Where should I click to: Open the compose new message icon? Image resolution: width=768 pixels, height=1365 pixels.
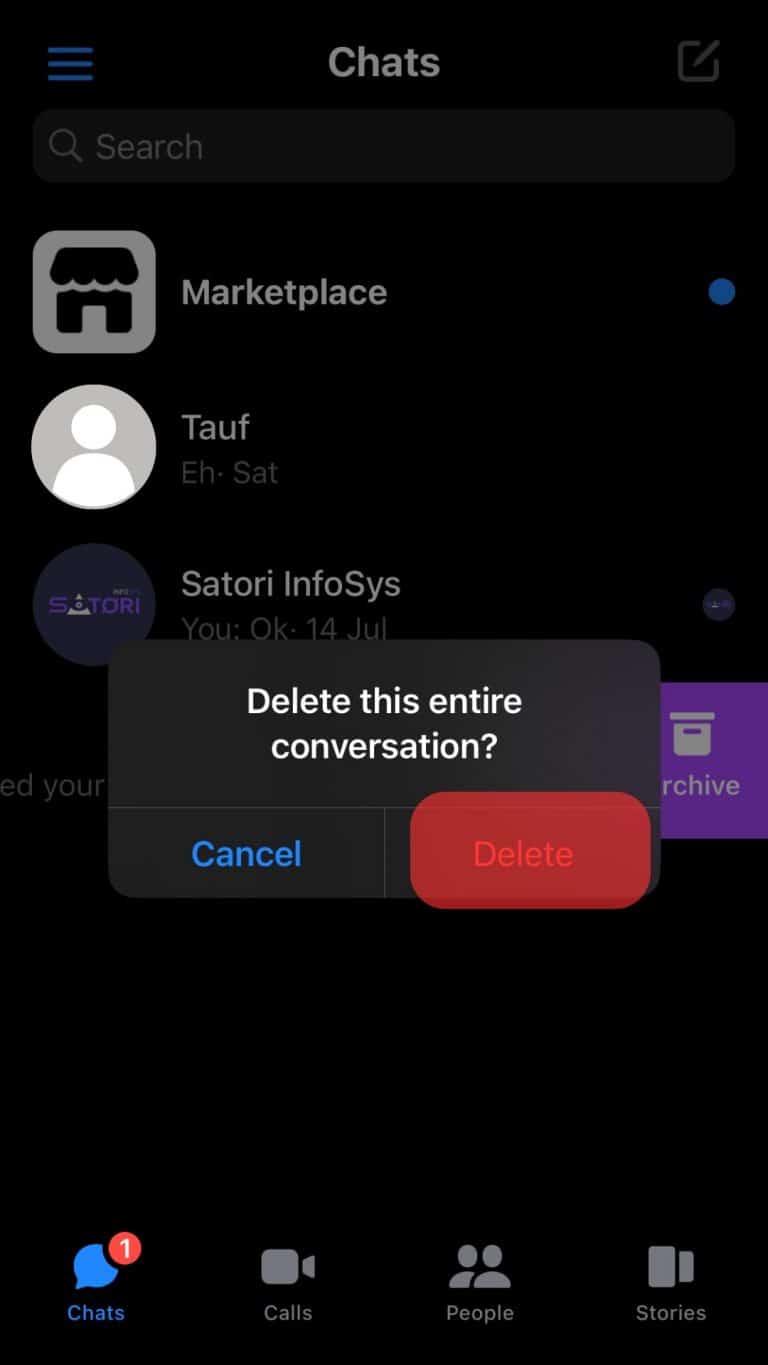coord(697,62)
